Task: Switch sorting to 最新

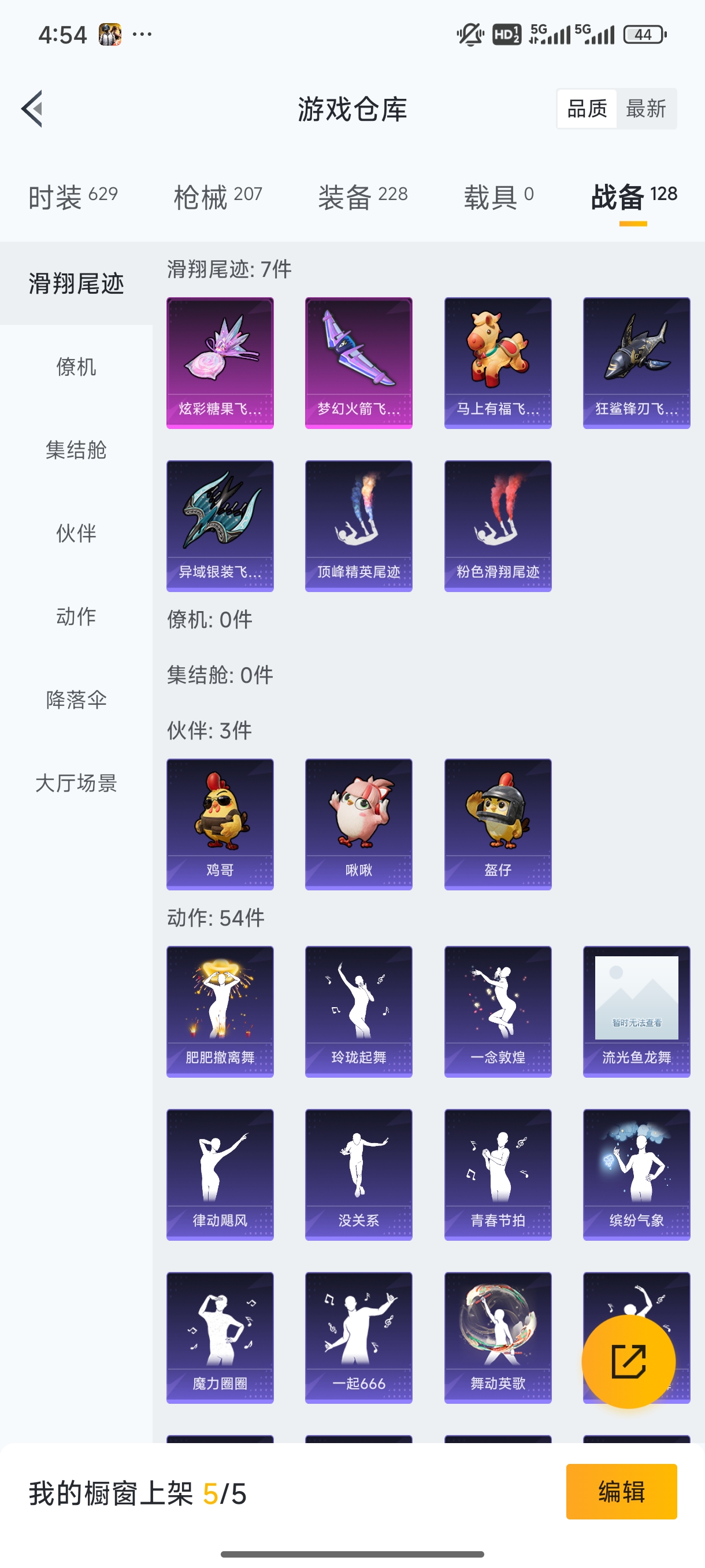Action: [x=647, y=108]
